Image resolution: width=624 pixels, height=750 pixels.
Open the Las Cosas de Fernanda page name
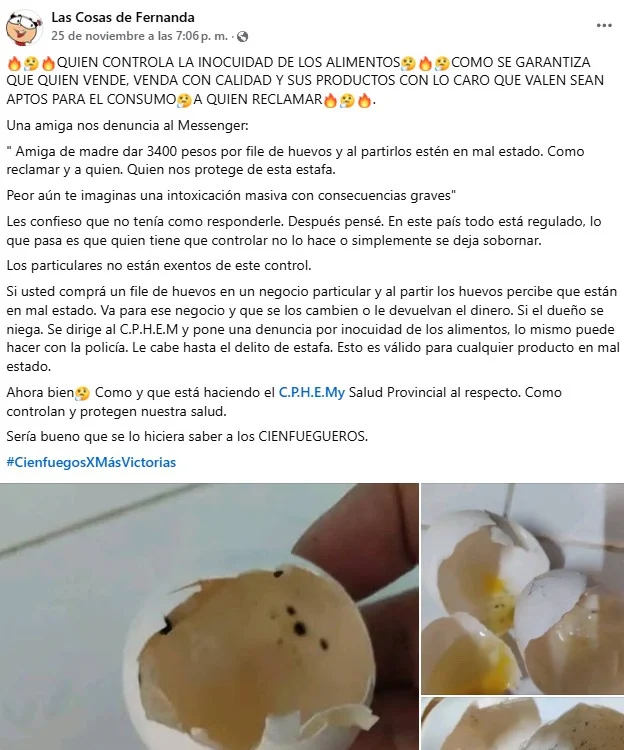123,17
